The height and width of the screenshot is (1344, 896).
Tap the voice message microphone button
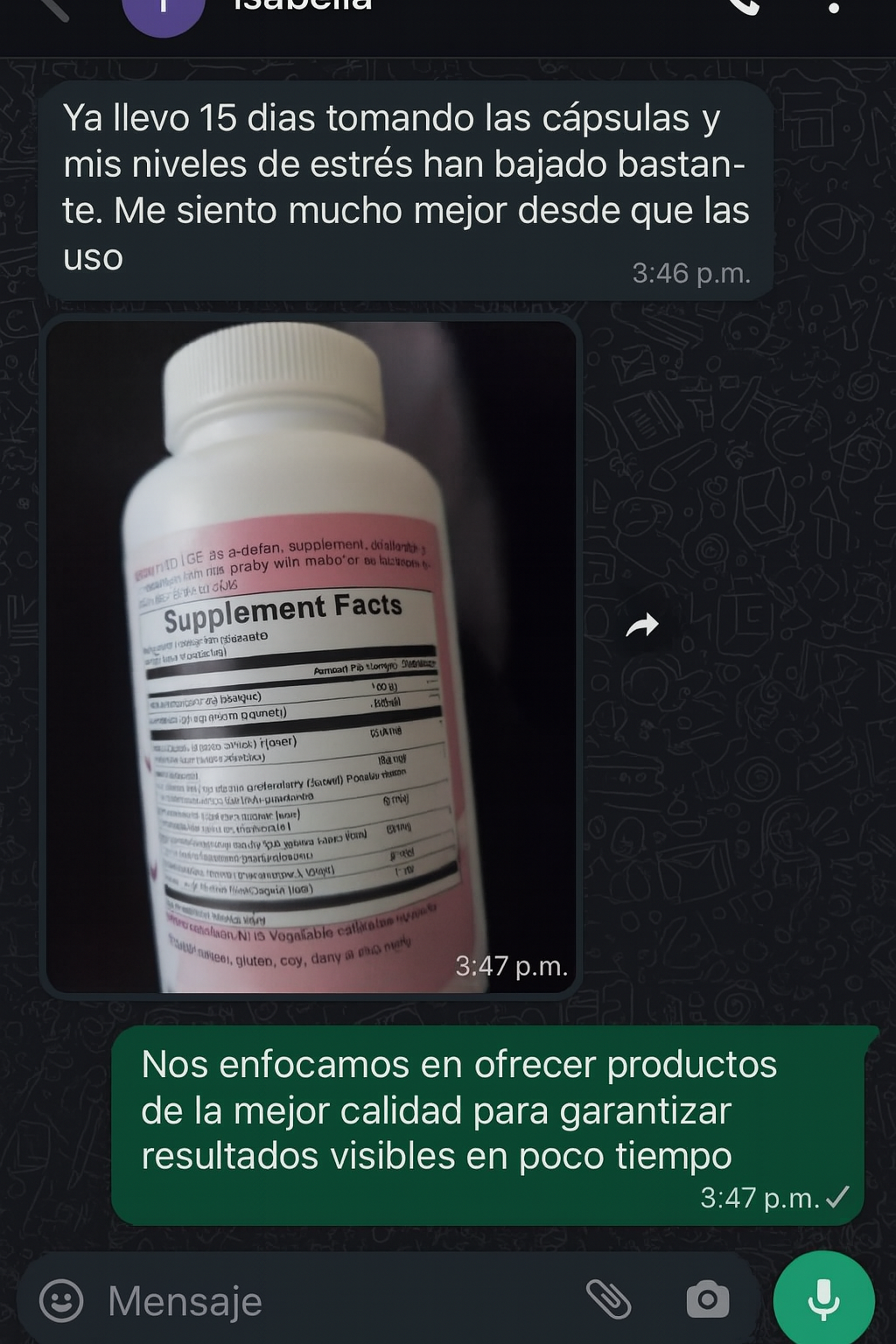pyautogui.click(x=823, y=1299)
